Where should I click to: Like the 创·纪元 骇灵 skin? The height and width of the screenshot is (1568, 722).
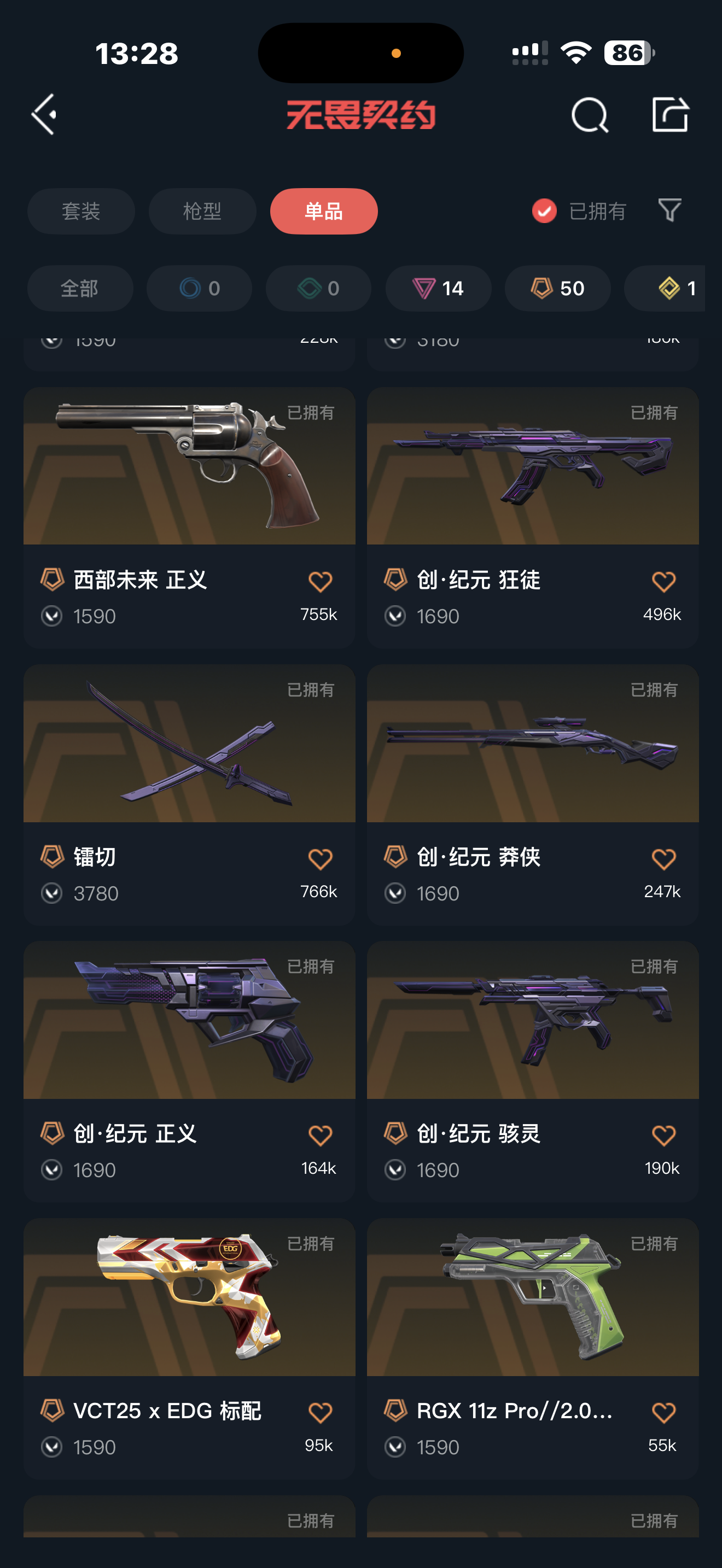coord(663,1135)
